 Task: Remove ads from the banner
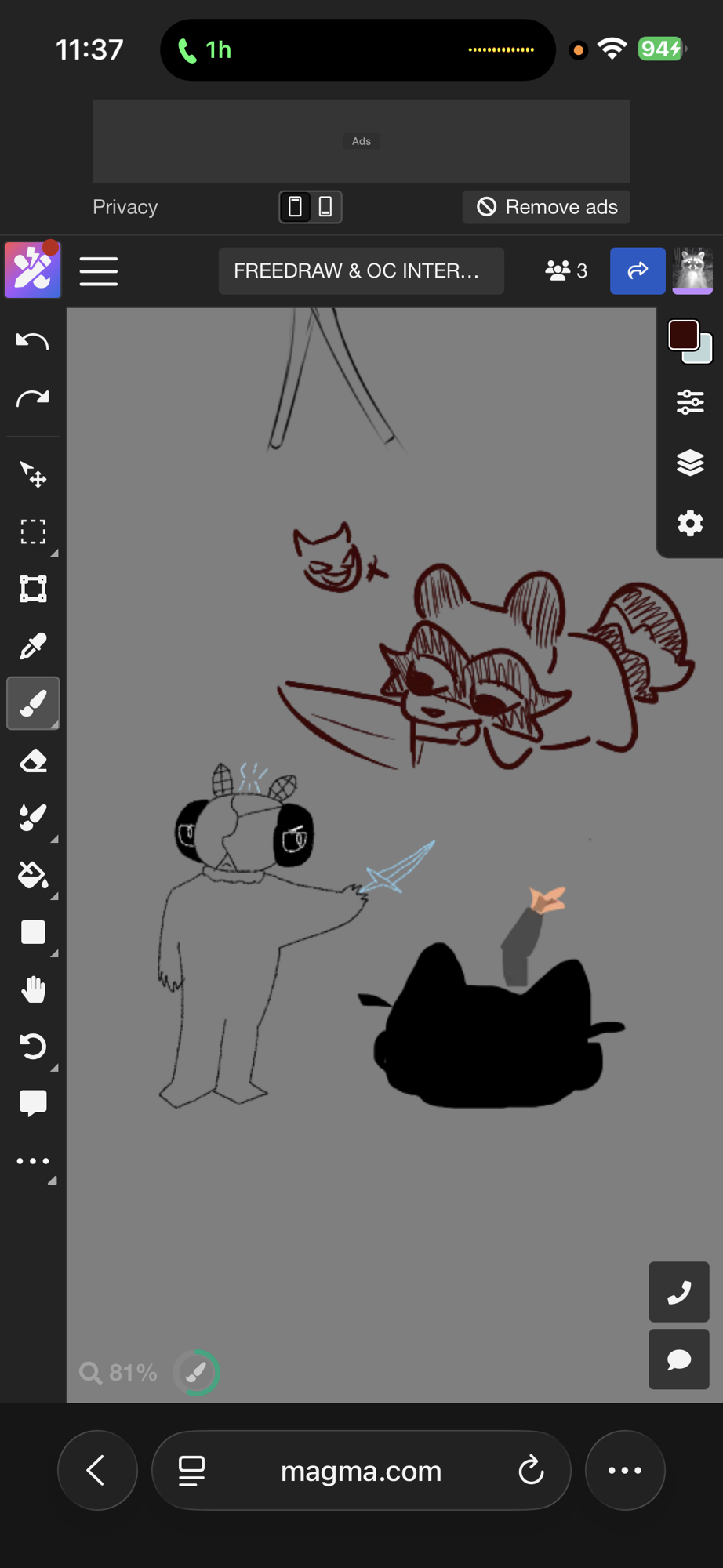(547, 207)
